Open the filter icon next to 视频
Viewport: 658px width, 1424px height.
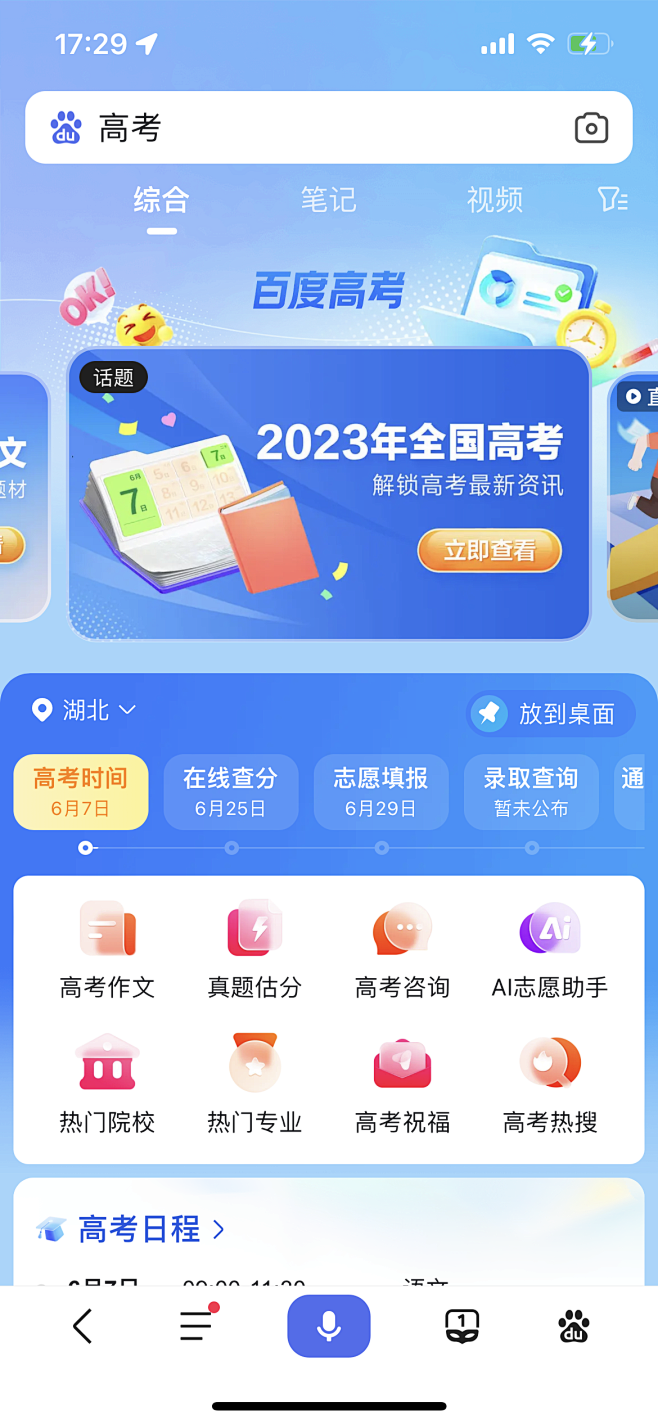(x=612, y=200)
